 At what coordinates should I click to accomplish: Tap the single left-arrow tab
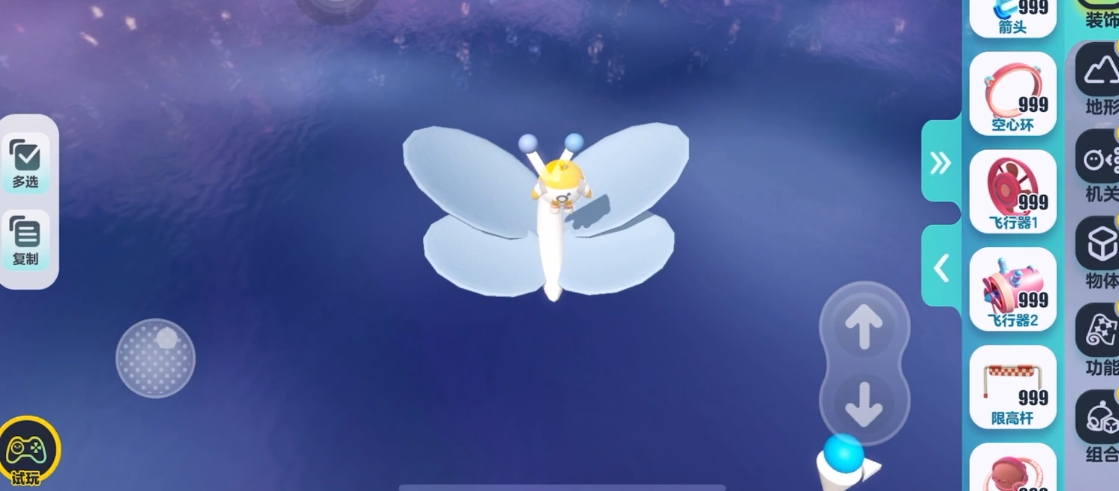tap(941, 268)
